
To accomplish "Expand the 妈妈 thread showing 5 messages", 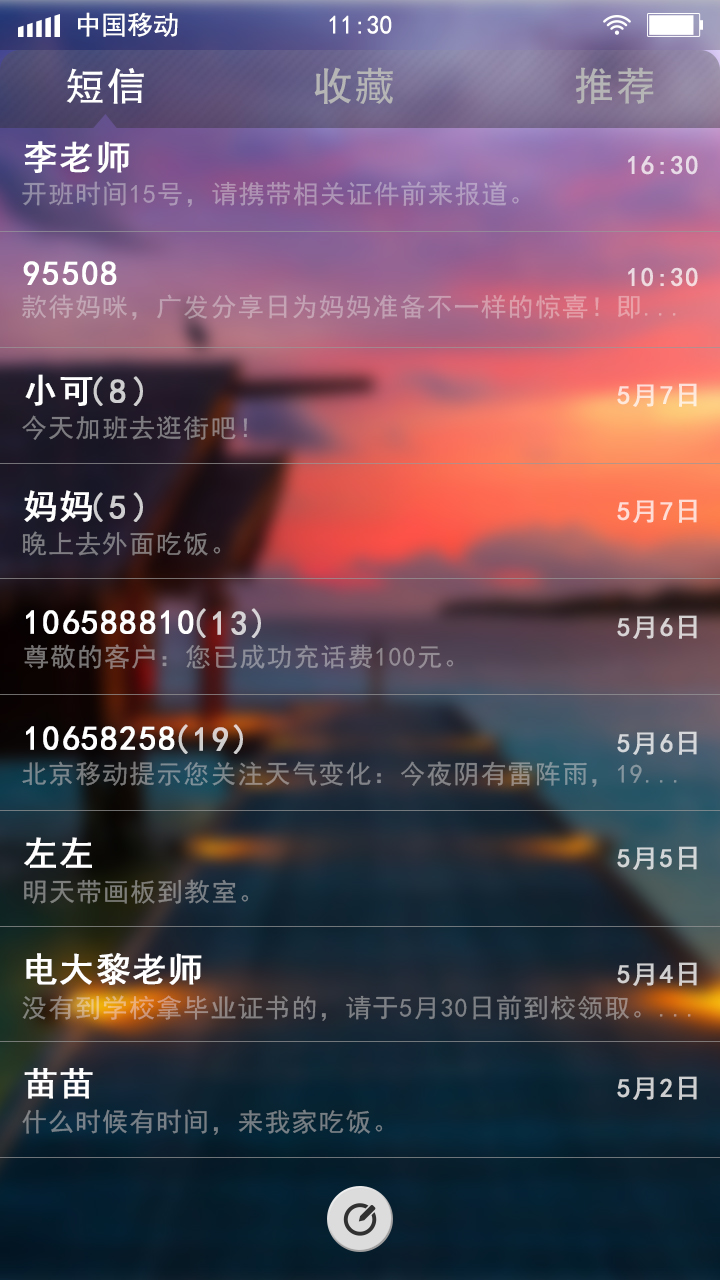I will 300,520.
